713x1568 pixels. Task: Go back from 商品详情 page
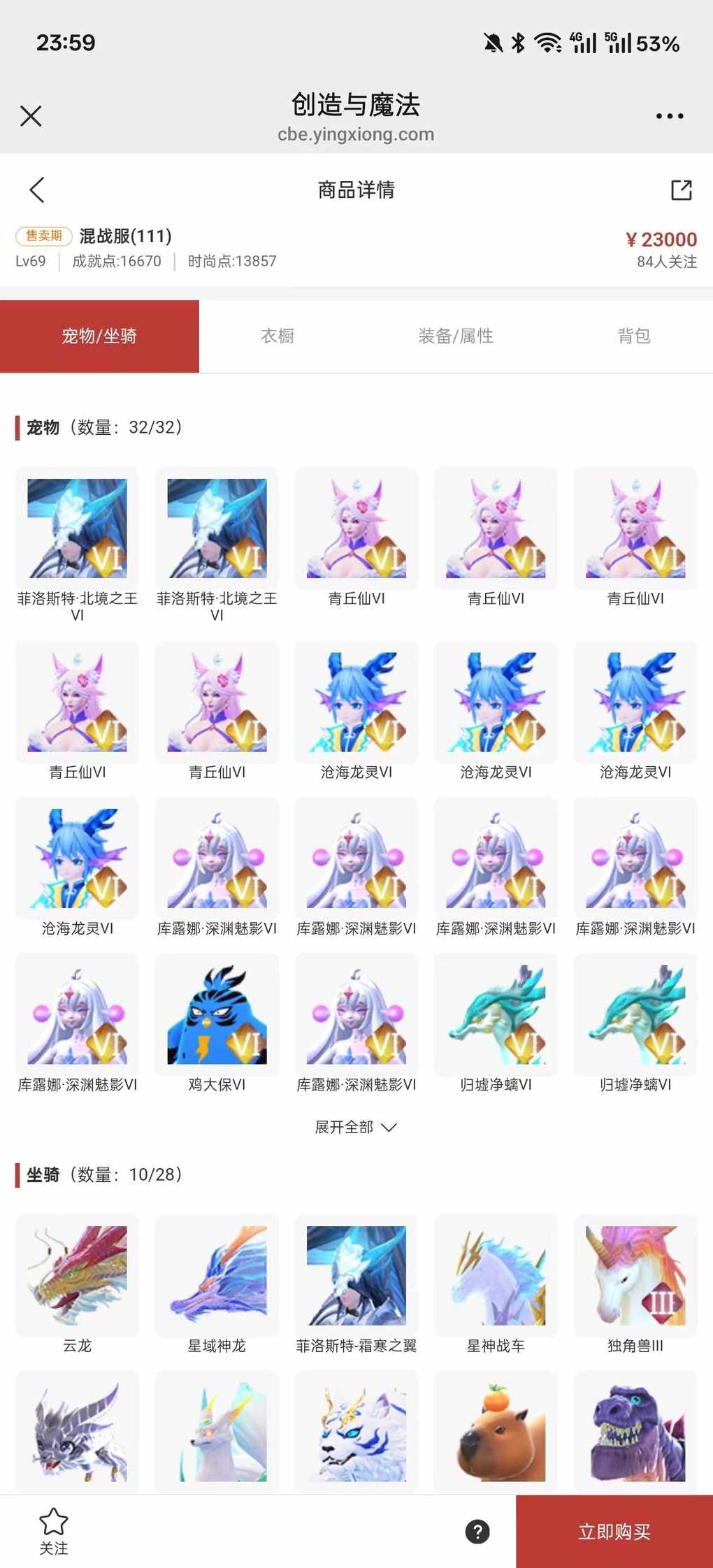pos(37,189)
